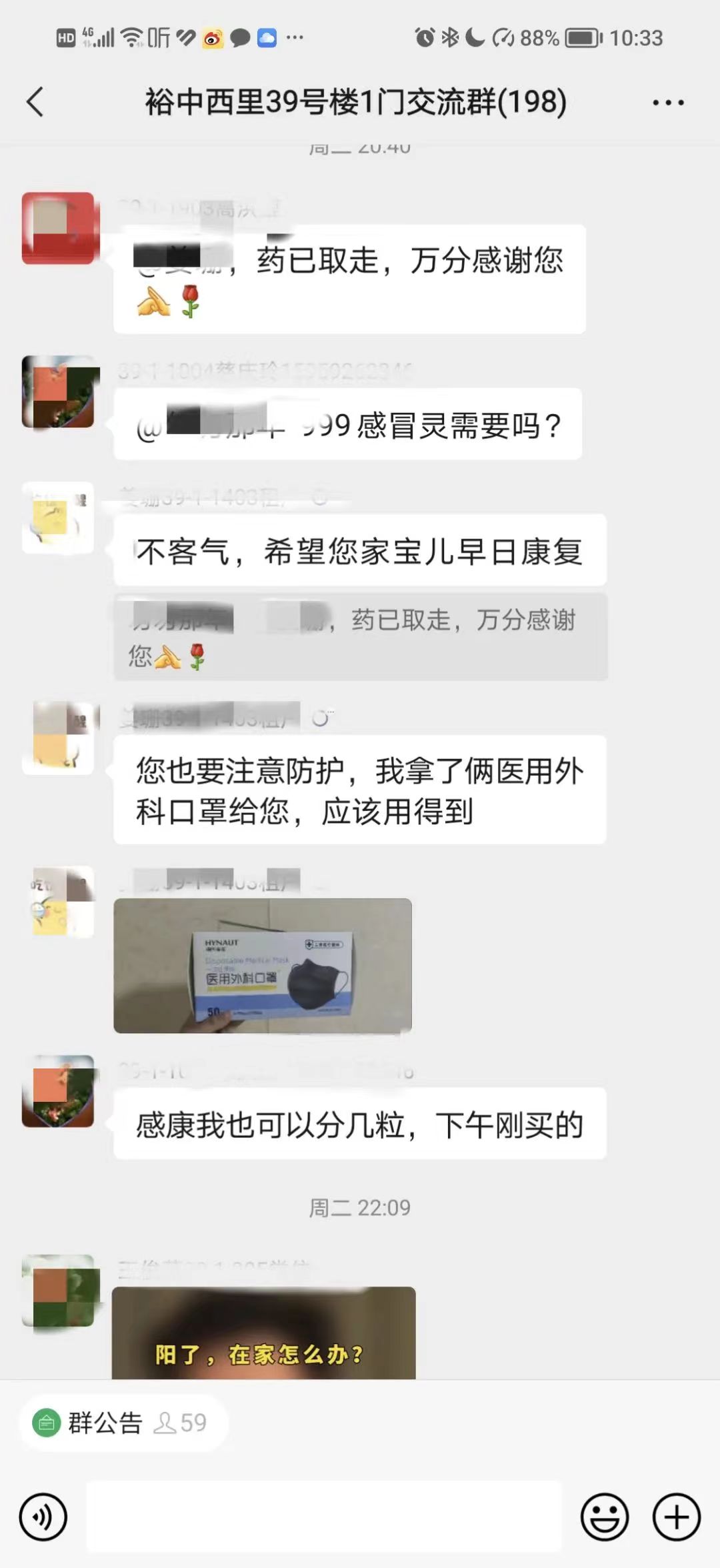
Task: Open the 阳了，在家怎么办 video
Action: click(263, 1333)
